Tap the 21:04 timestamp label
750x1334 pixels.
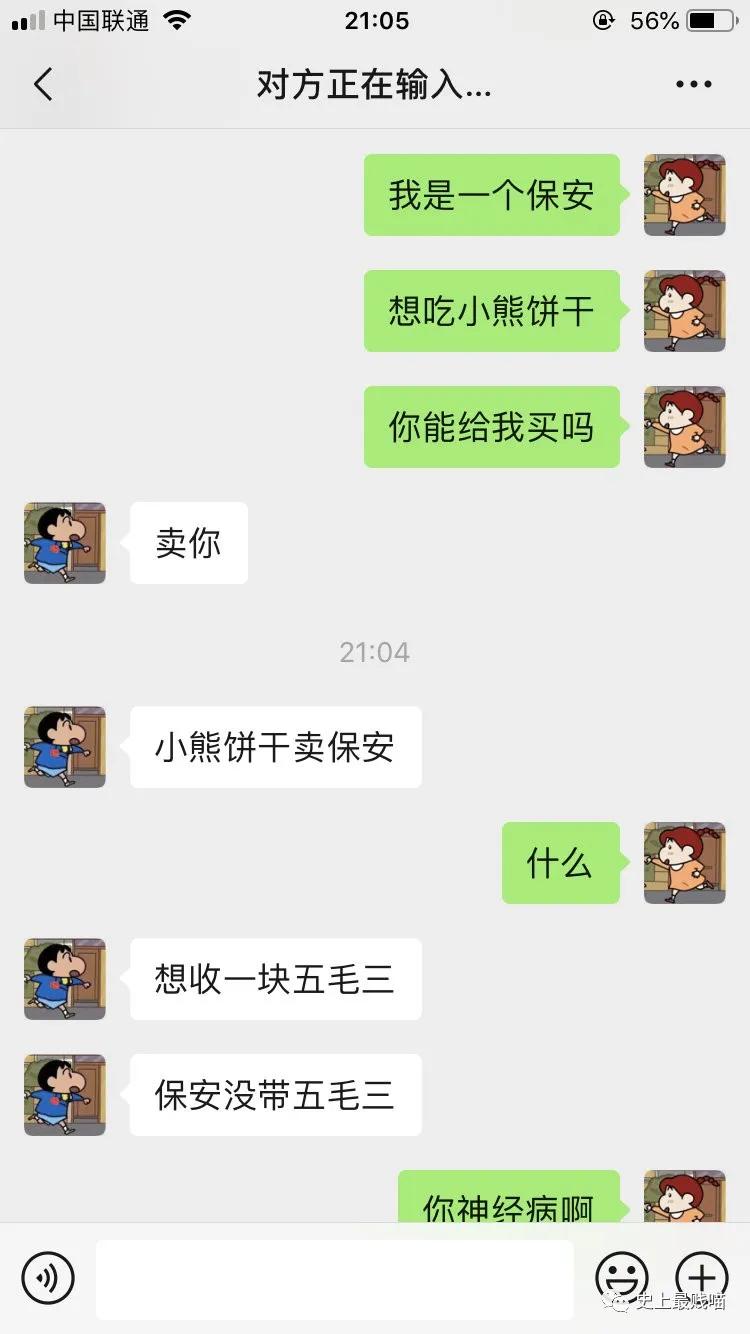click(x=375, y=651)
